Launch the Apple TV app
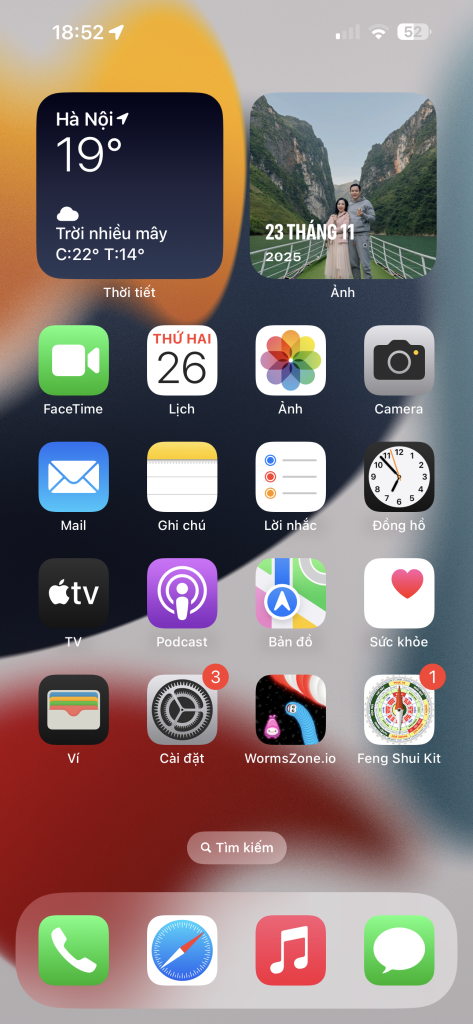The height and width of the screenshot is (1024, 473). (73, 593)
